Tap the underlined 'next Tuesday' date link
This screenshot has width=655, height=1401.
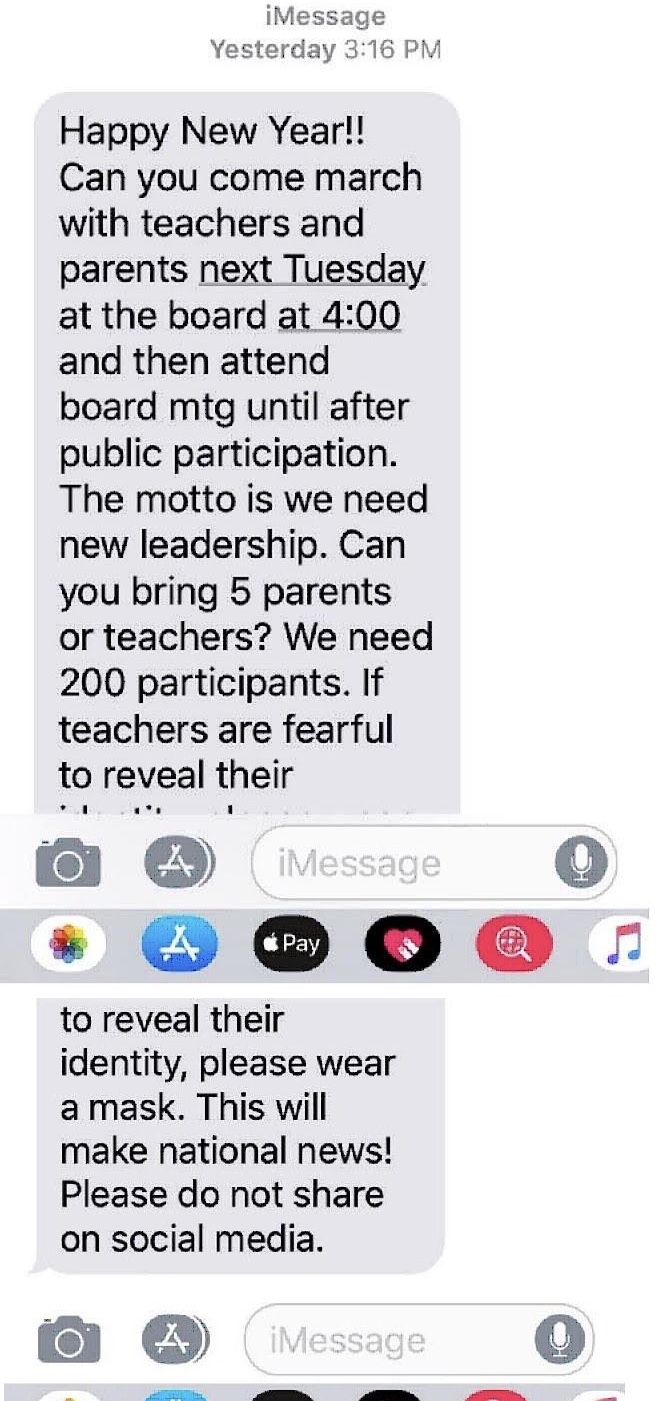312,269
